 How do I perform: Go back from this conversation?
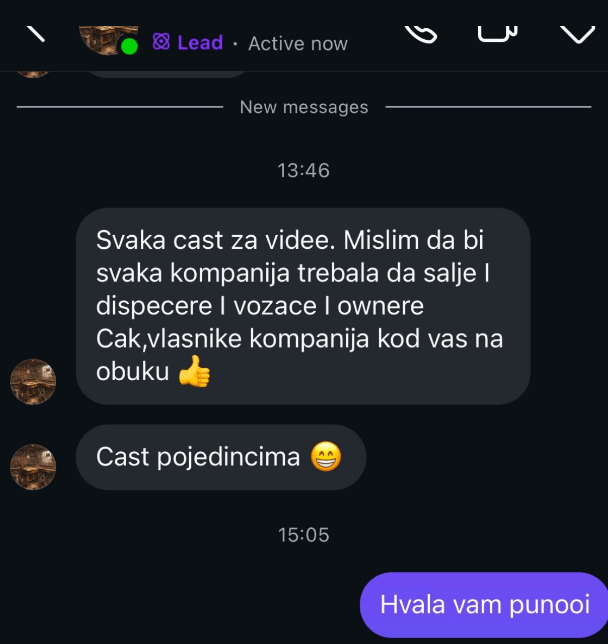(36, 32)
